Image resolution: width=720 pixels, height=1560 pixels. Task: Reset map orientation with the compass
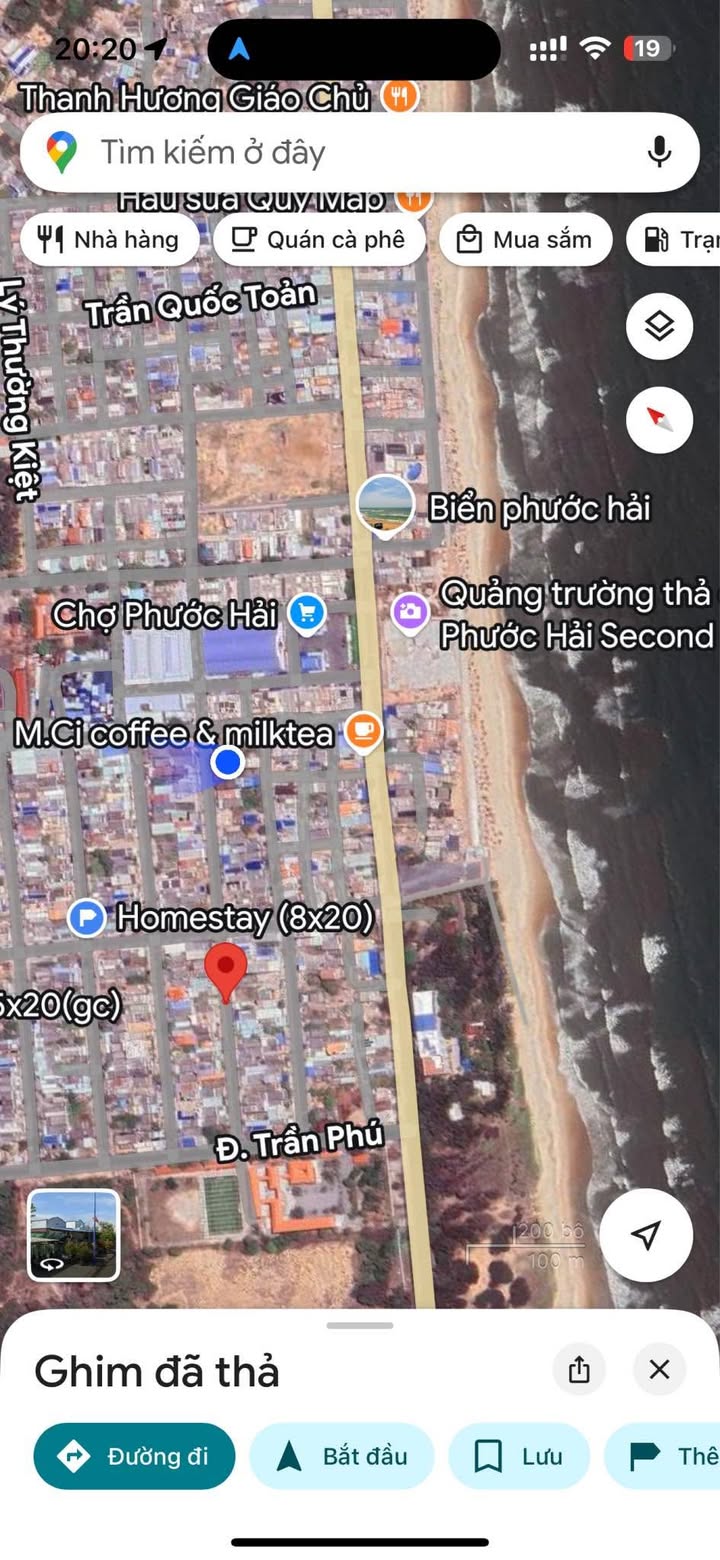659,418
